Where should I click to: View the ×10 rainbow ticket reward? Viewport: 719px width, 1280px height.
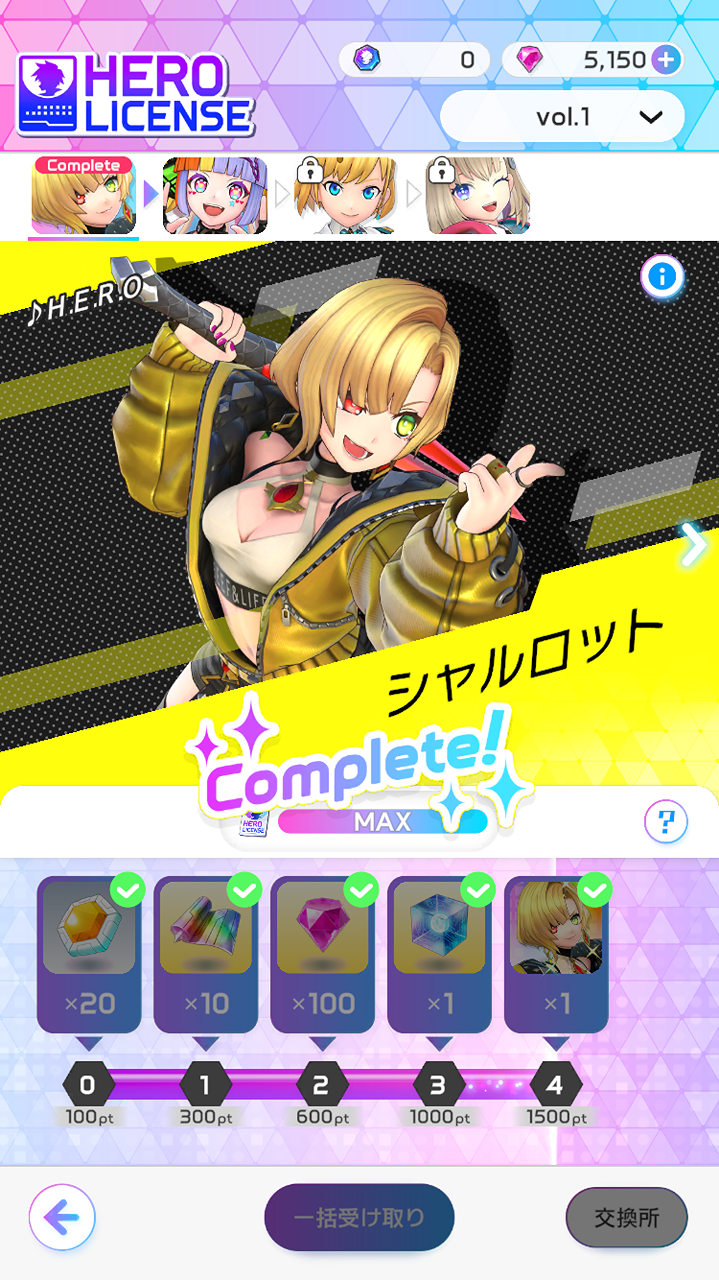coord(206,953)
